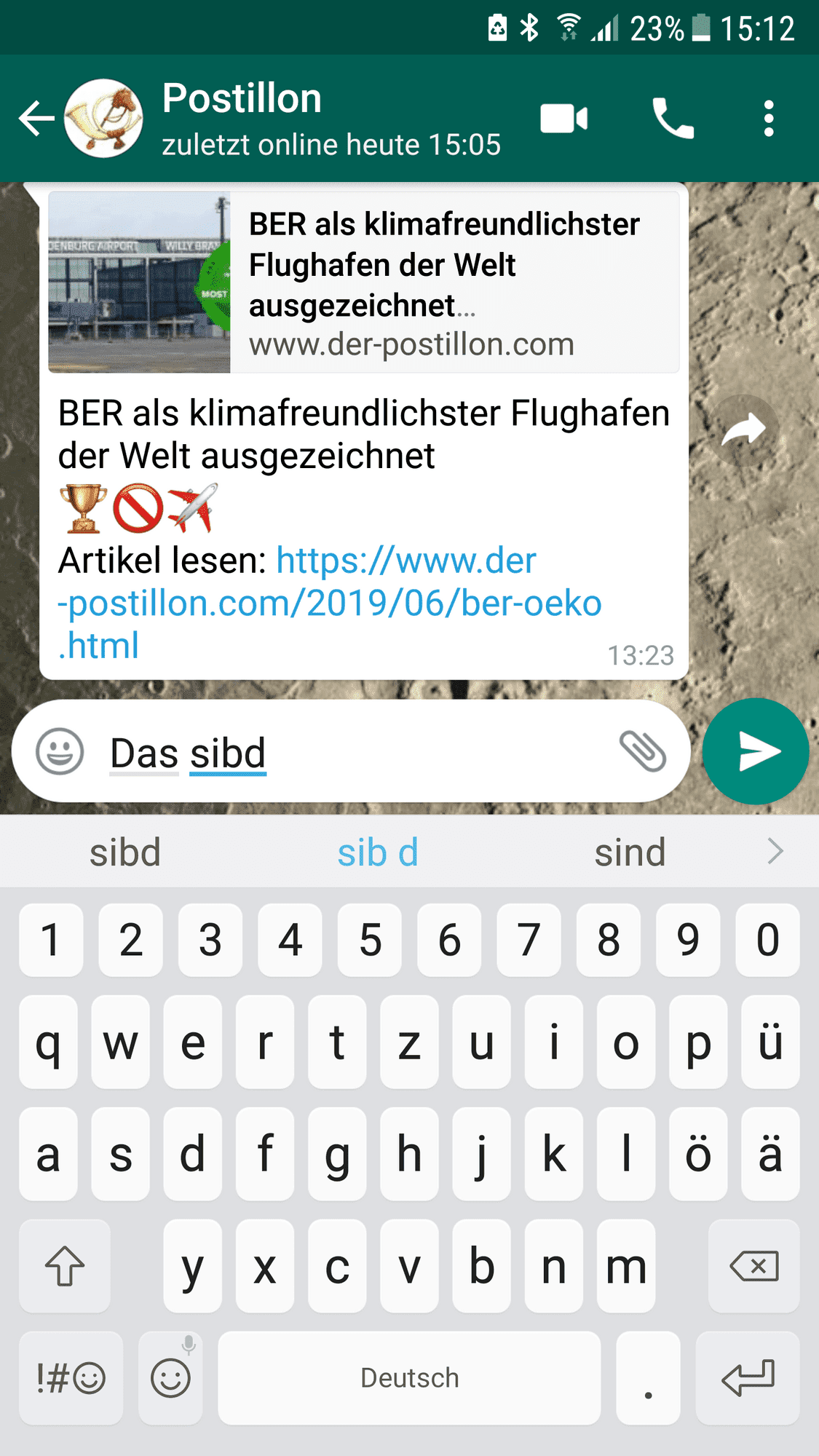Choose the "sind" keyboard suggestion
Viewport: 819px width, 1456px height.
pyautogui.click(x=630, y=852)
